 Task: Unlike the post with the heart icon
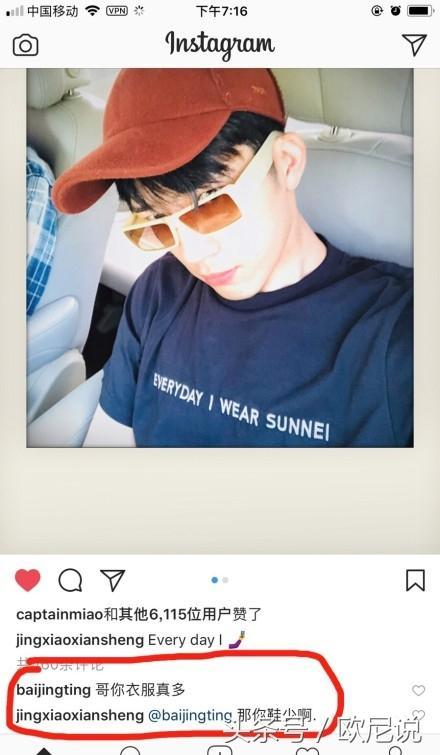(x=28, y=580)
